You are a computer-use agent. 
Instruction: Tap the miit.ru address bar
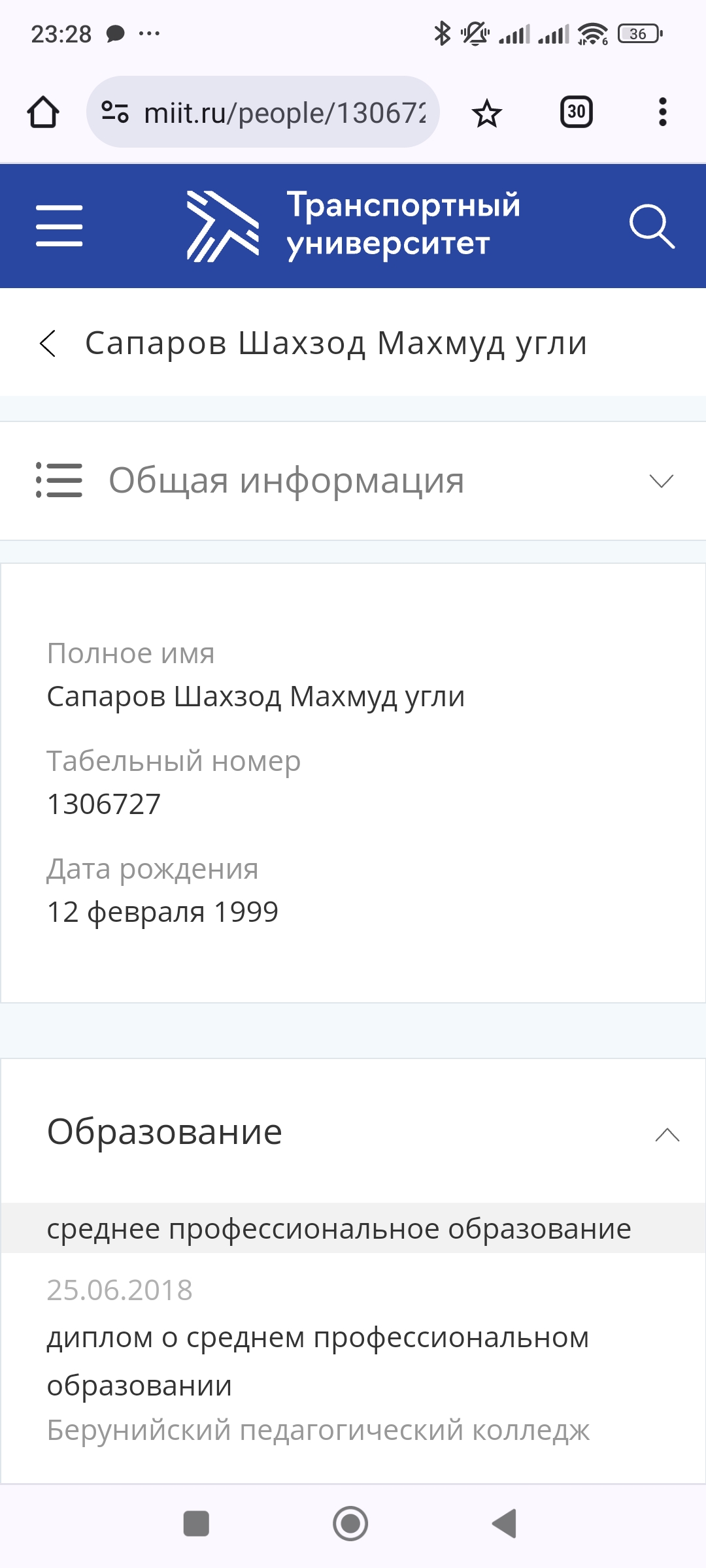pyautogui.click(x=263, y=112)
